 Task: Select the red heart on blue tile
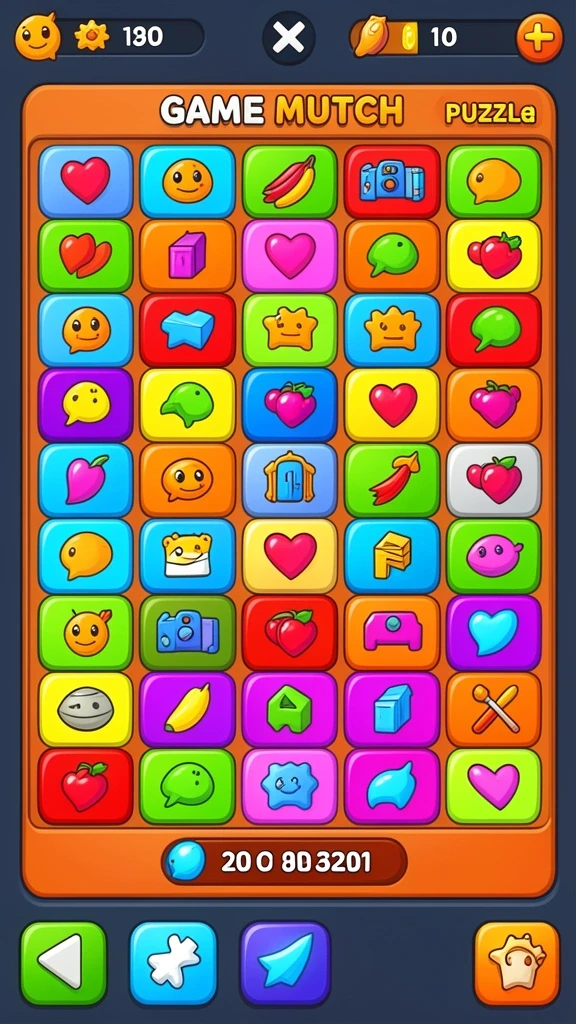86,182
